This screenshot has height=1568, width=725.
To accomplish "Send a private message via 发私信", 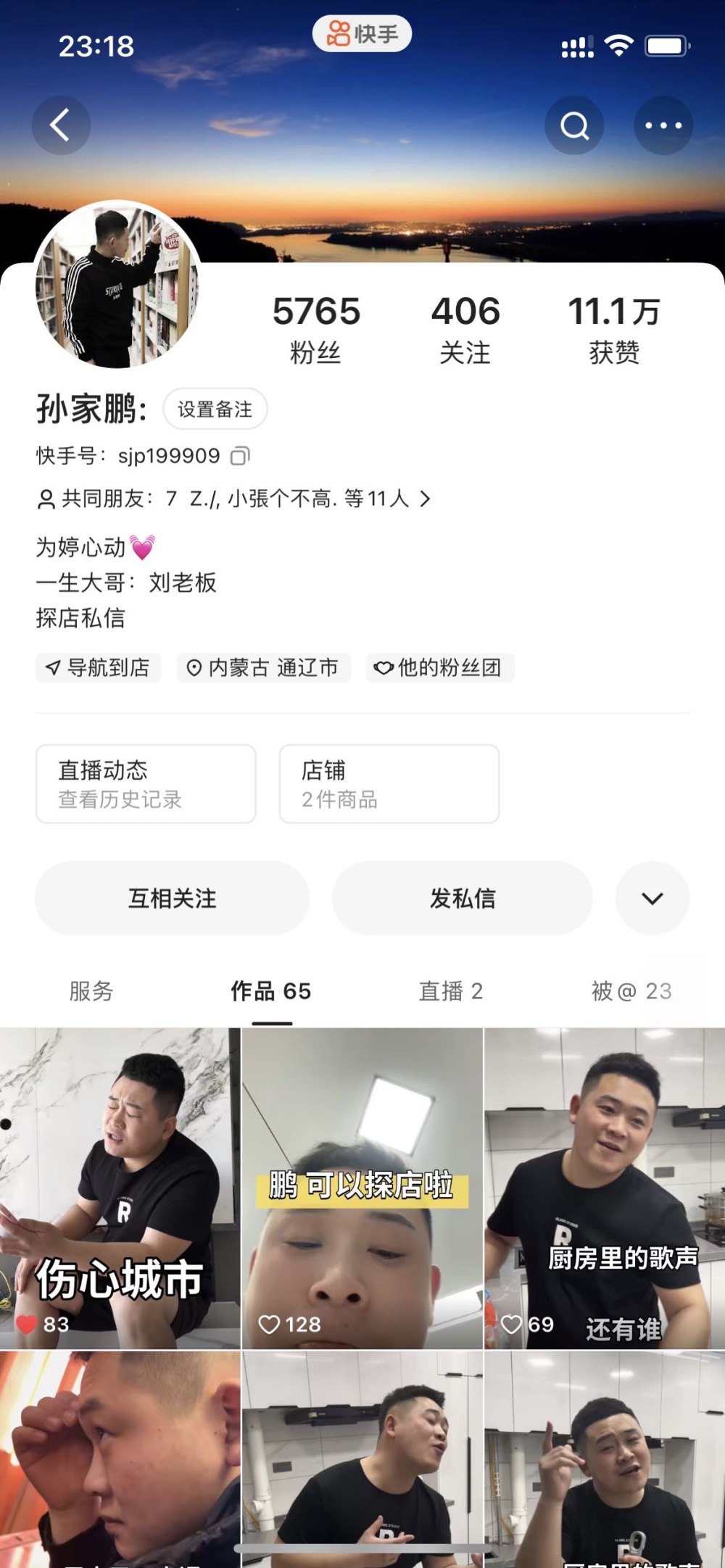I will click(x=462, y=898).
